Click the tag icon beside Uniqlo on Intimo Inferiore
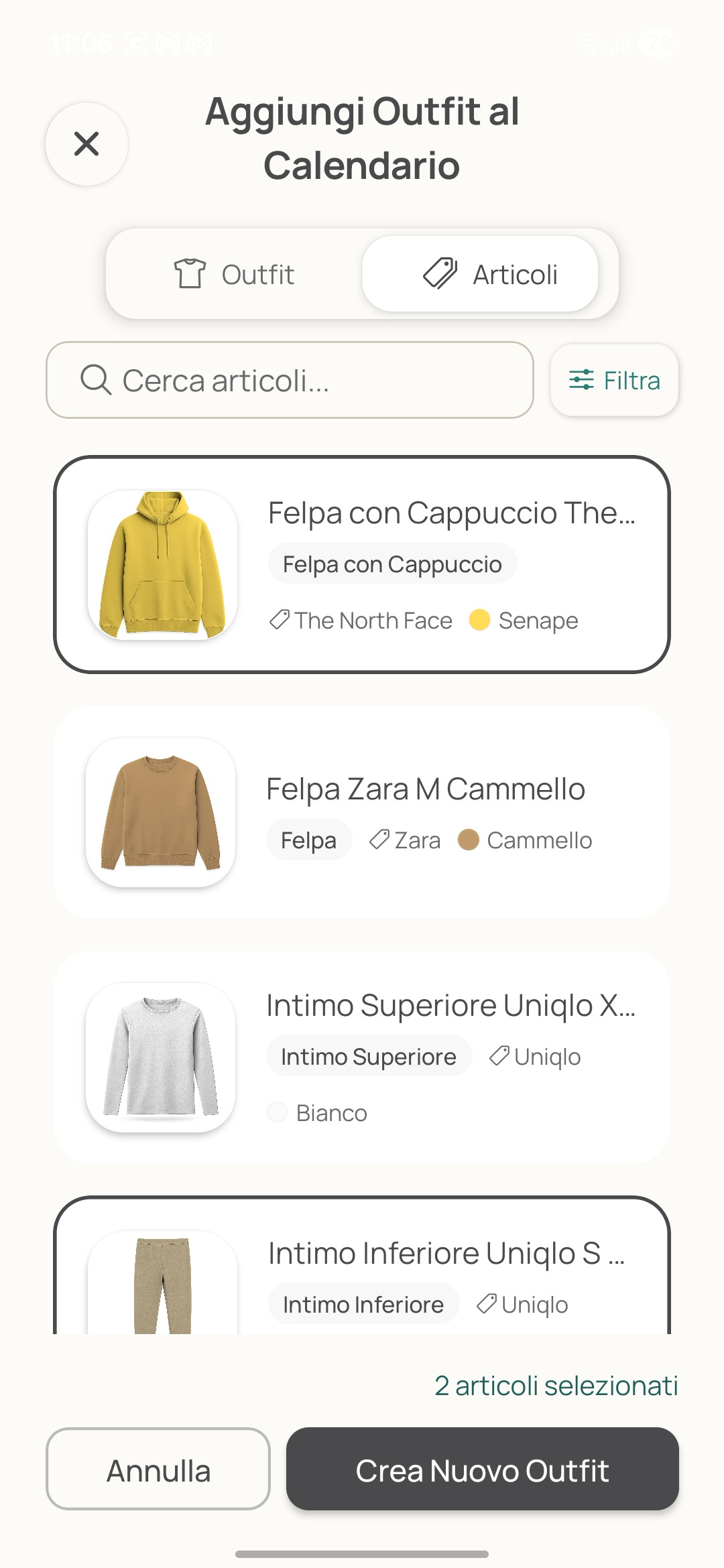 [487, 1303]
